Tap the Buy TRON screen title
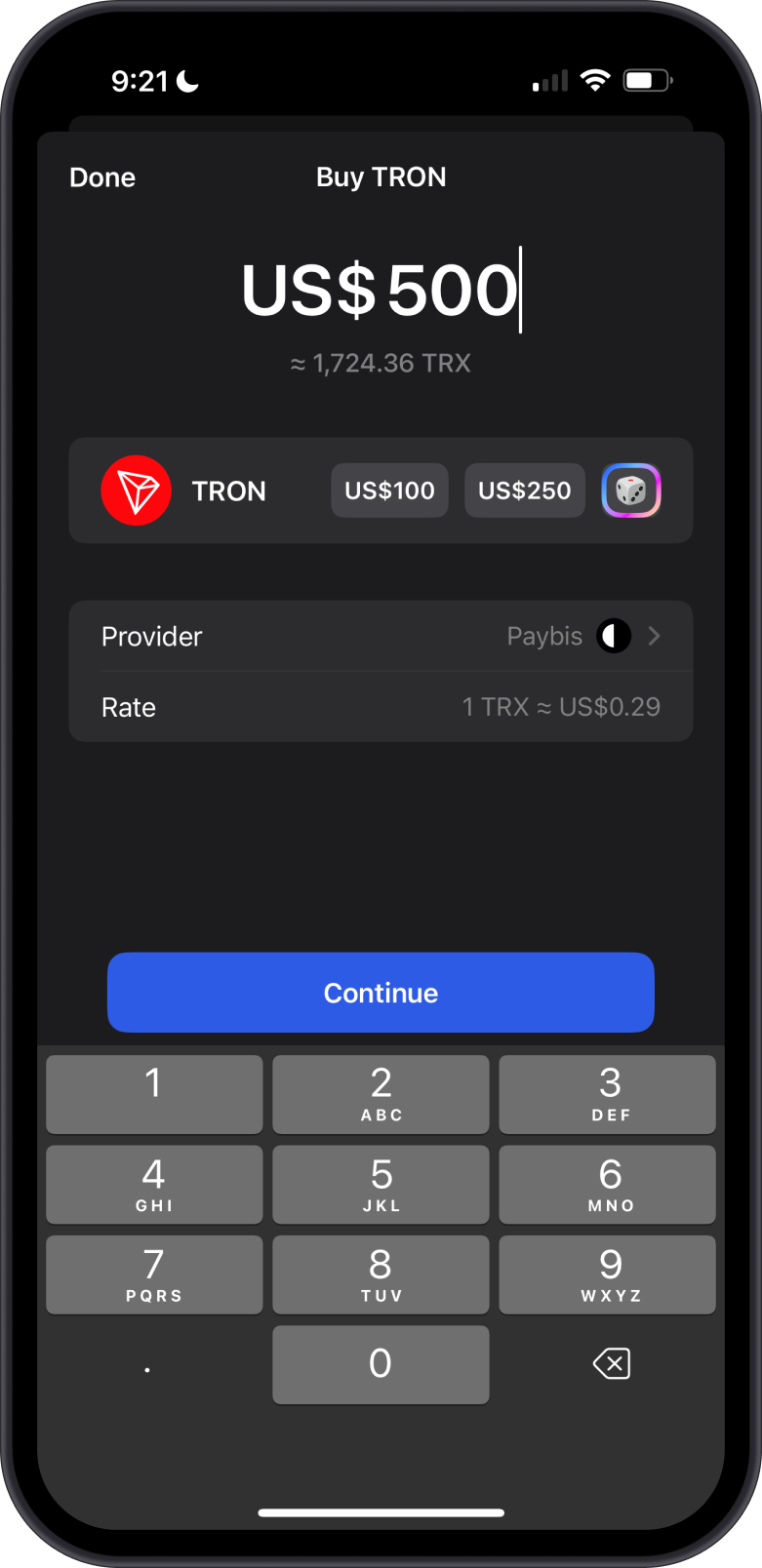 [x=381, y=176]
